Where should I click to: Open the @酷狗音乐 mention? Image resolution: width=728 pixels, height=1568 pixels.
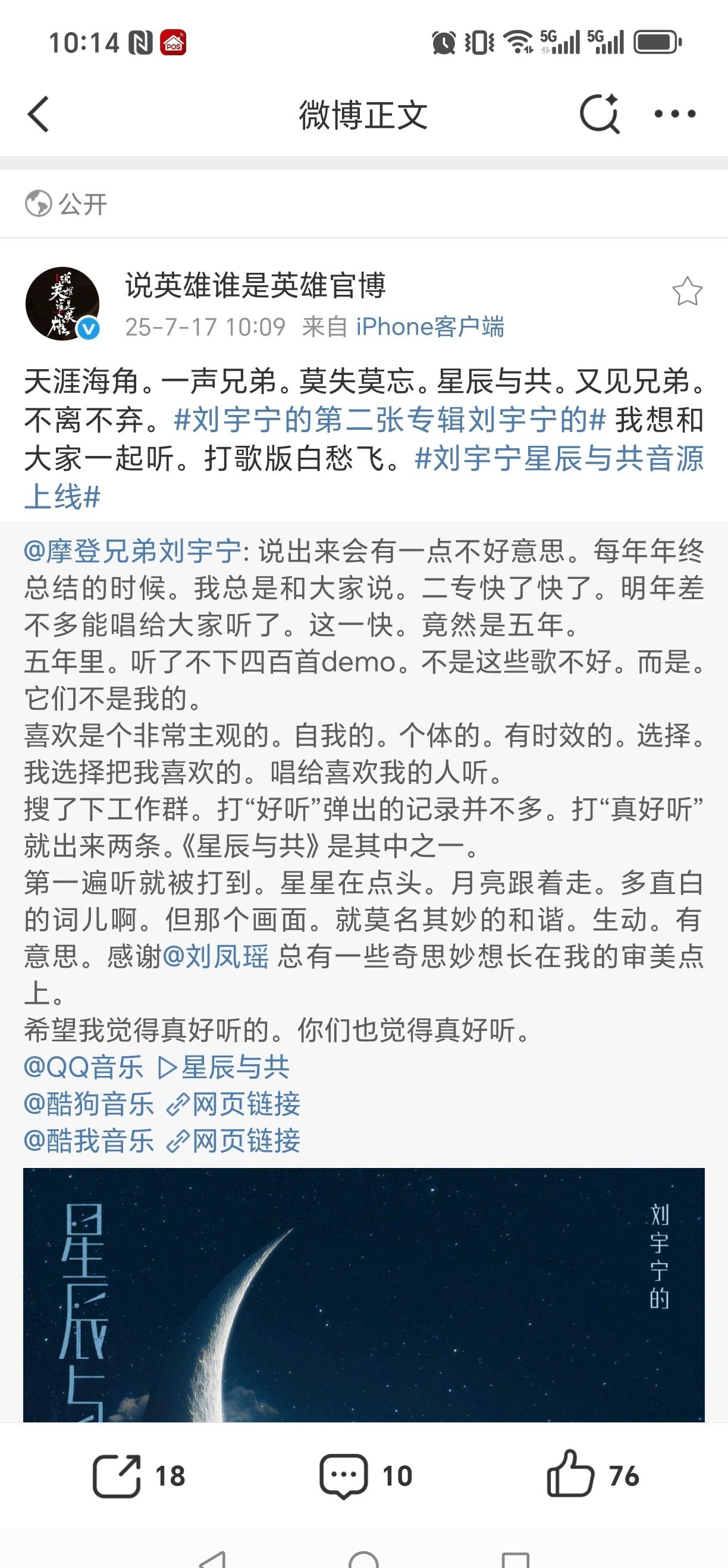coord(89,1104)
